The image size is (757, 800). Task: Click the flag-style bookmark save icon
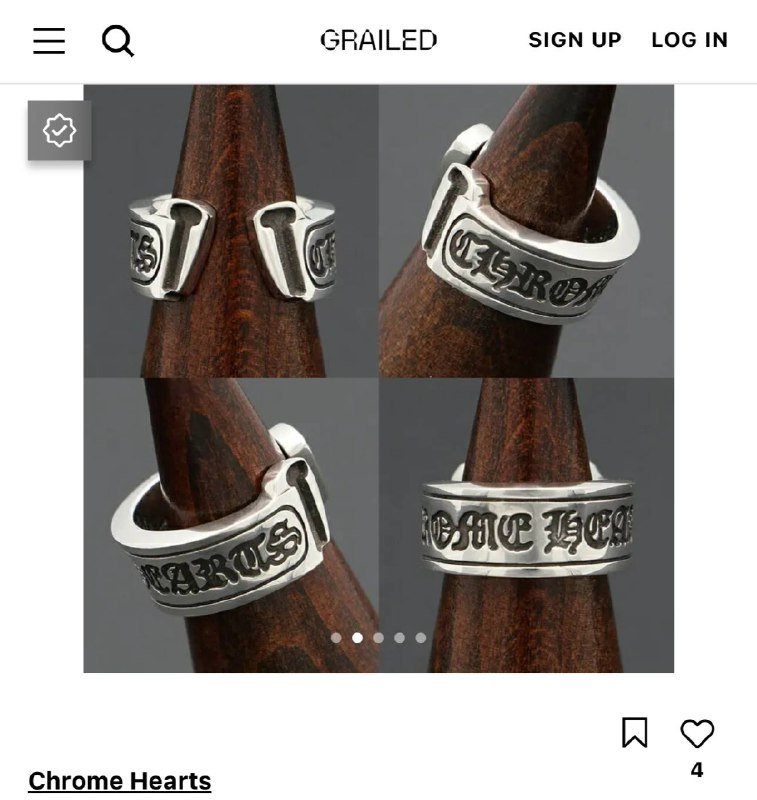[633, 734]
